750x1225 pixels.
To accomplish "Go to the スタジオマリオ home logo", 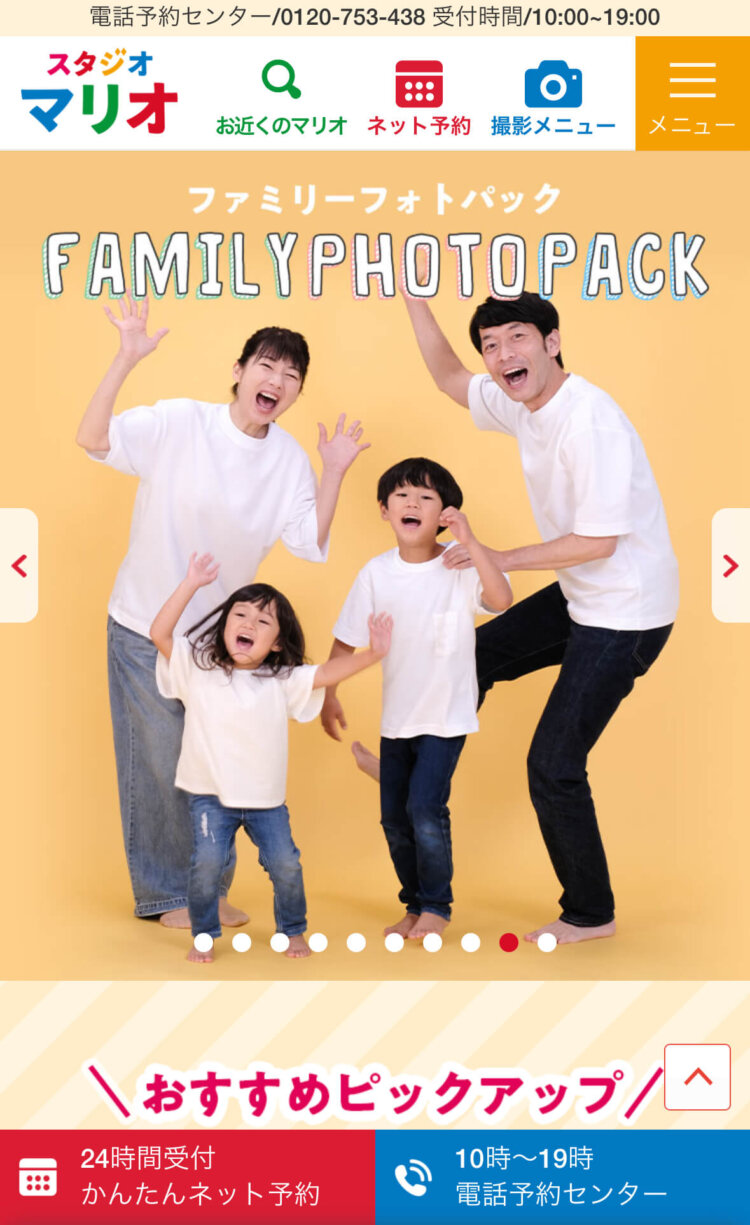I will pyautogui.click(x=99, y=94).
